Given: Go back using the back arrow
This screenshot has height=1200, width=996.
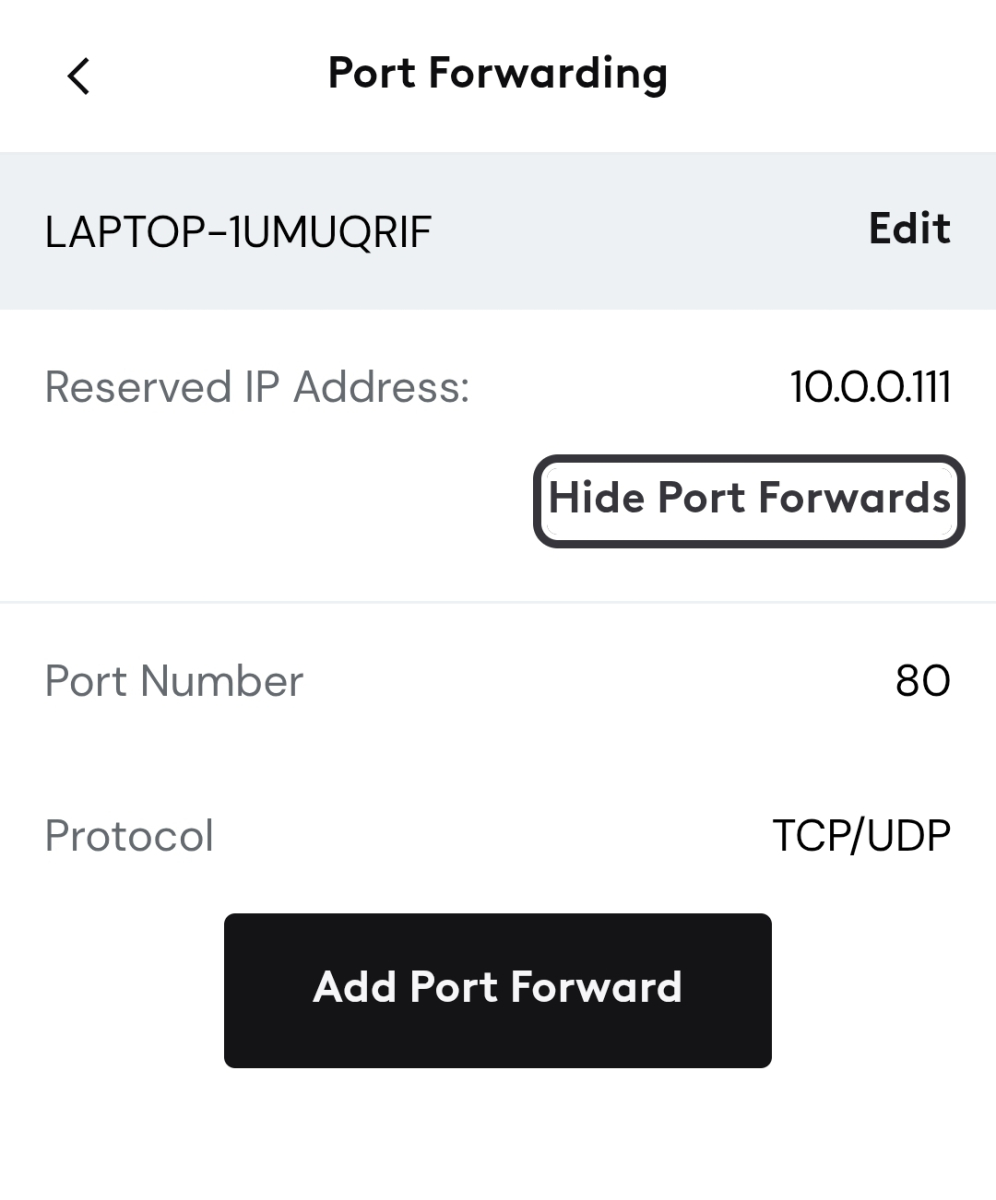Looking at the screenshot, I should click(78, 76).
